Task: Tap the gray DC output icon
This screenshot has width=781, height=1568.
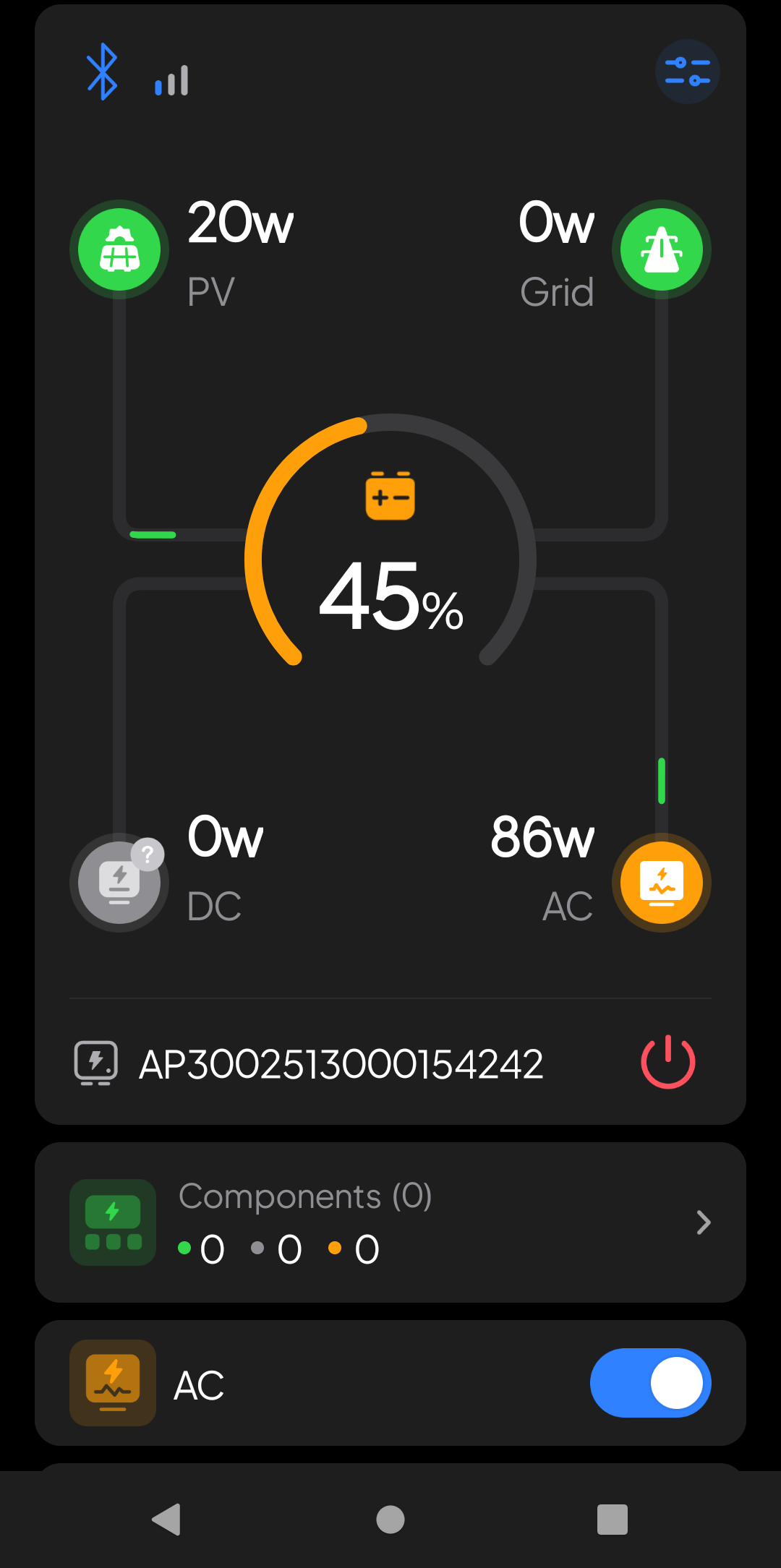Action: point(119,883)
